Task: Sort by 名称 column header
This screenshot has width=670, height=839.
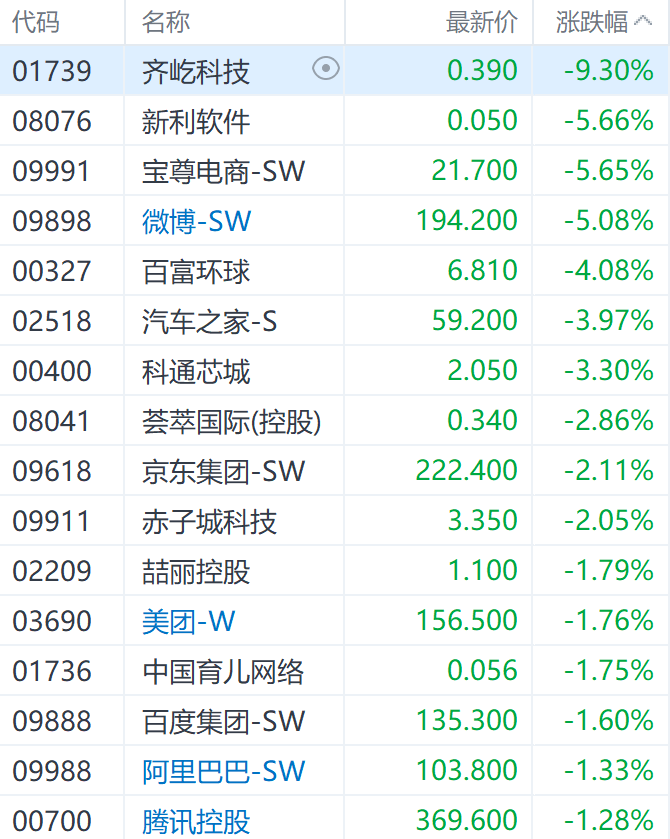Action: point(166,22)
